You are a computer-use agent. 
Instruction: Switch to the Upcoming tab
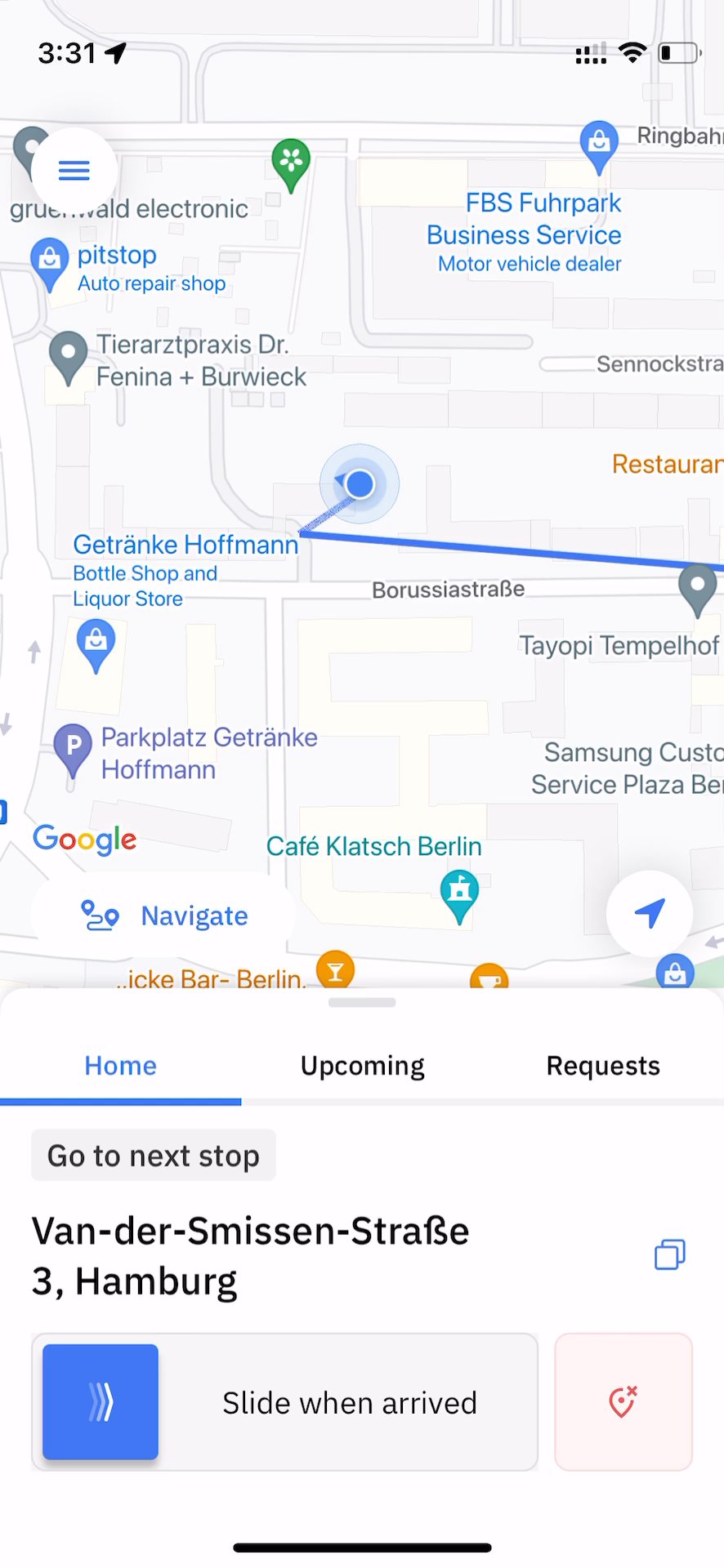pyautogui.click(x=362, y=1066)
